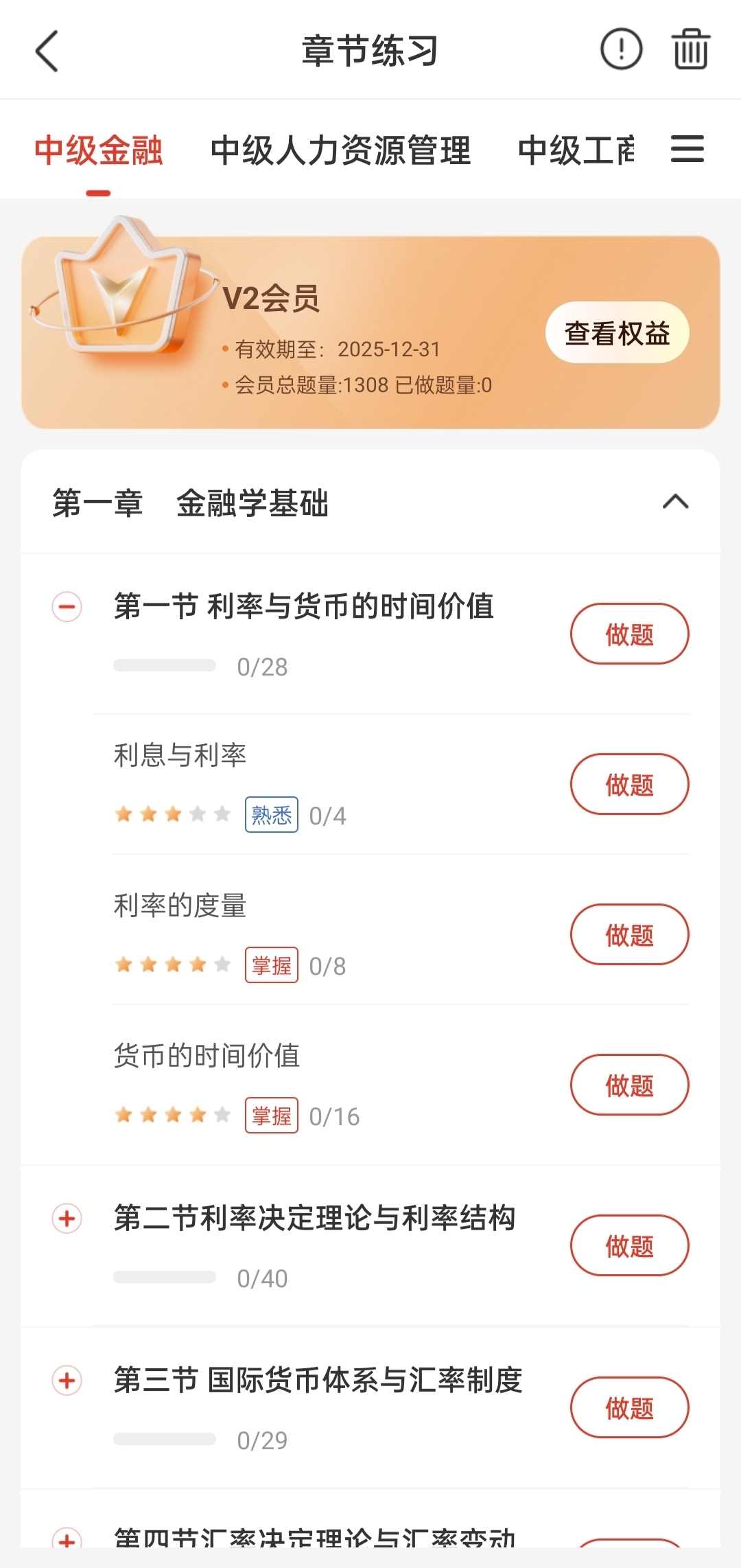This screenshot has height=1568, width=741.
Task: Open the exclamation info icon
Action: point(621,49)
